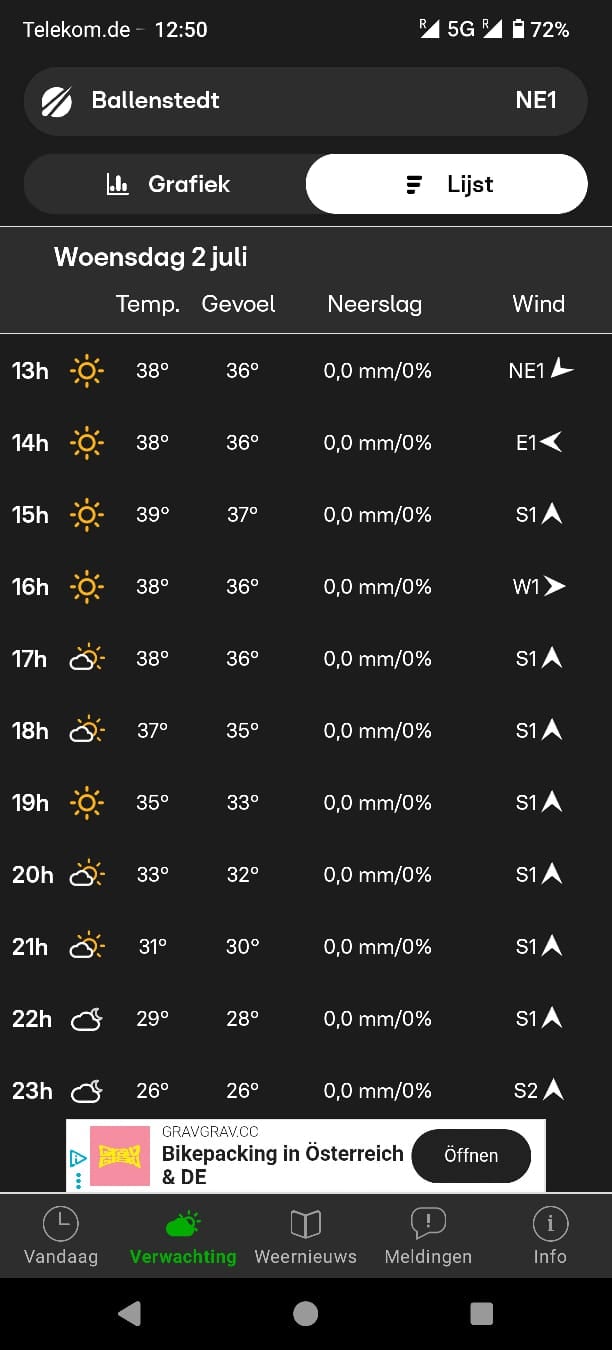Open the Verwachting tab
This screenshot has height=1350, width=612.
(183, 1236)
